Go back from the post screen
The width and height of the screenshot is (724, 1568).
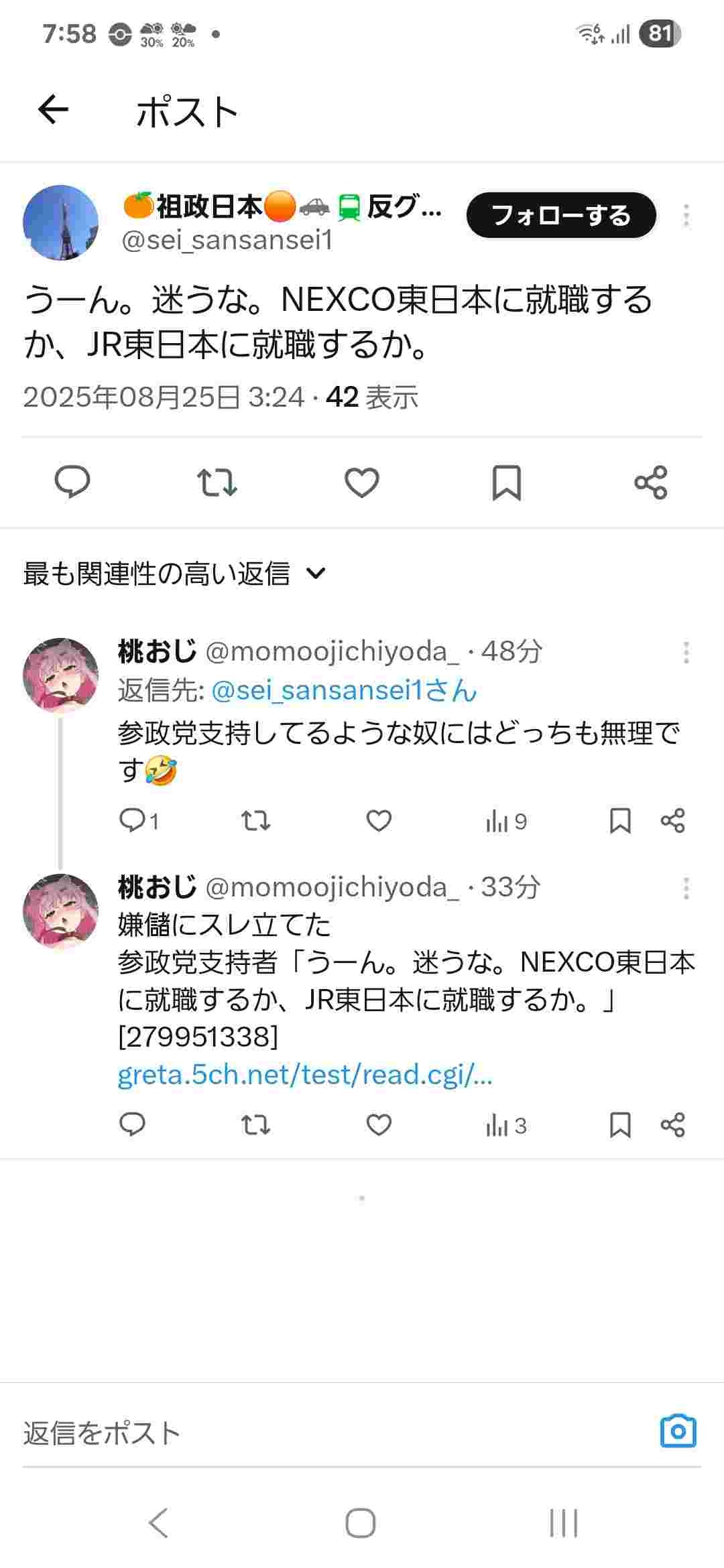[x=54, y=111]
